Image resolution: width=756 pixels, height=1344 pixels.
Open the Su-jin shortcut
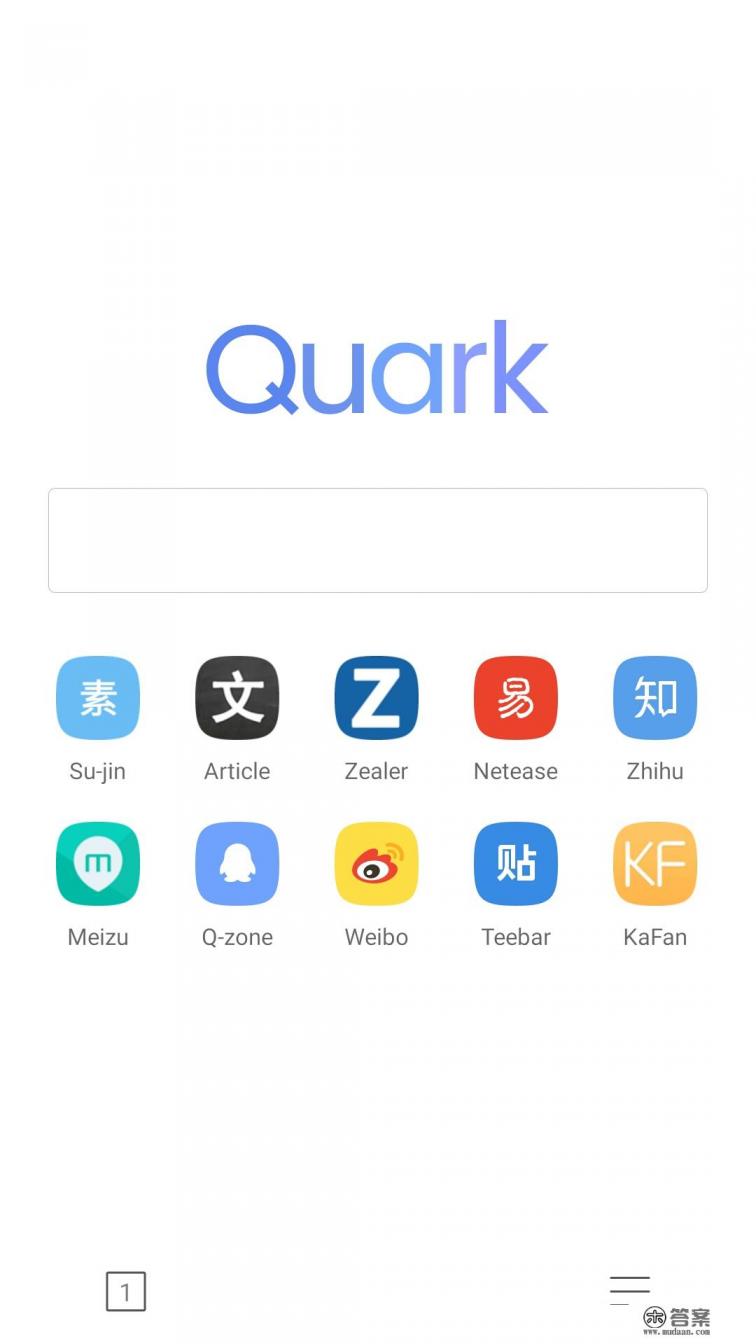(98, 698)
